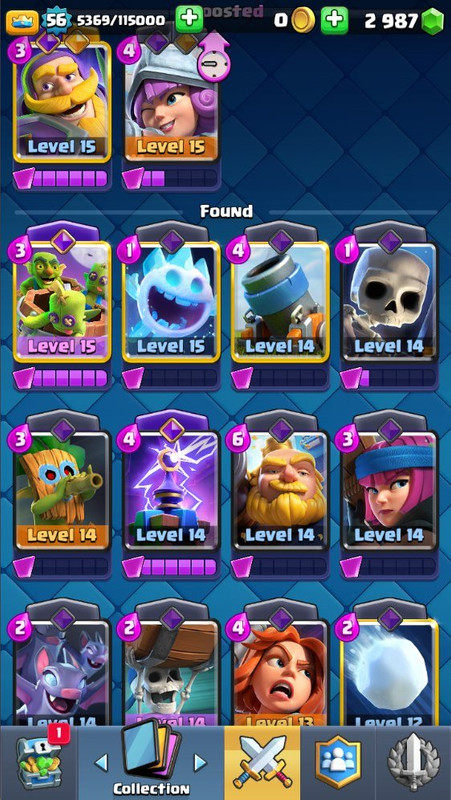Image resolution: width=451 pixels, height=800 pixels.
Task: Tap the right arrow beside Collection
Action: pyautogui.click(x=200, y=763)
